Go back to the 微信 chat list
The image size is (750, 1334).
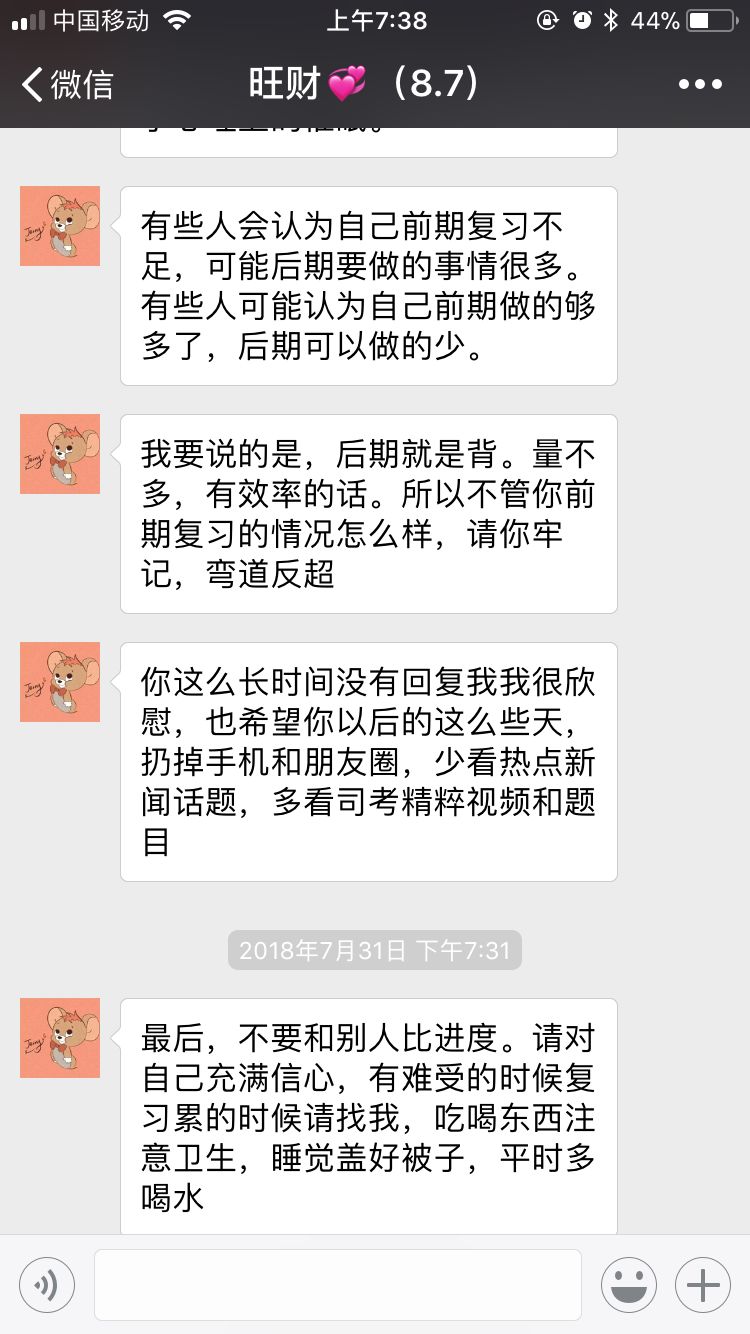click(x=66, y=84)
